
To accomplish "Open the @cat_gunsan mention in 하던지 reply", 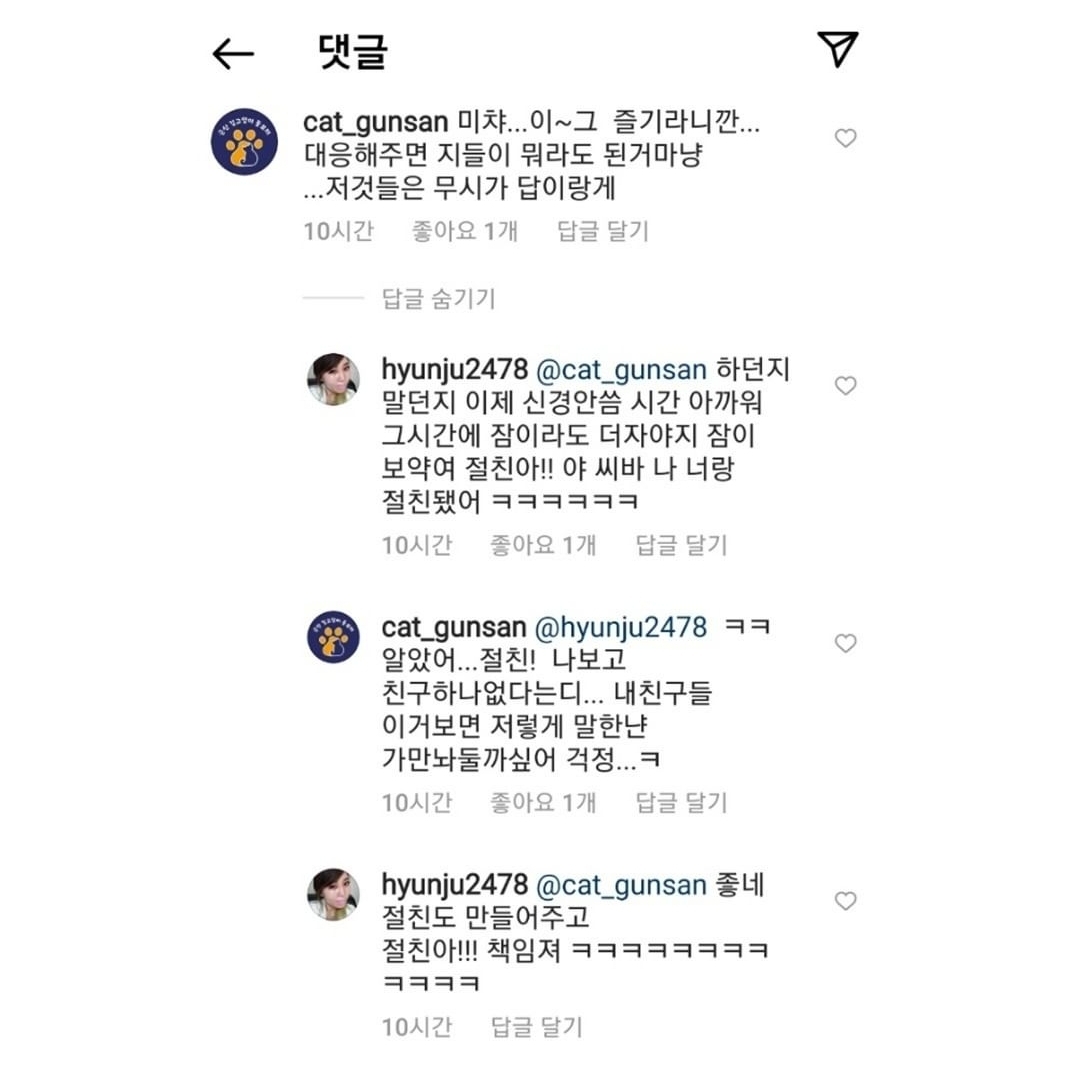I will [621, 370].
